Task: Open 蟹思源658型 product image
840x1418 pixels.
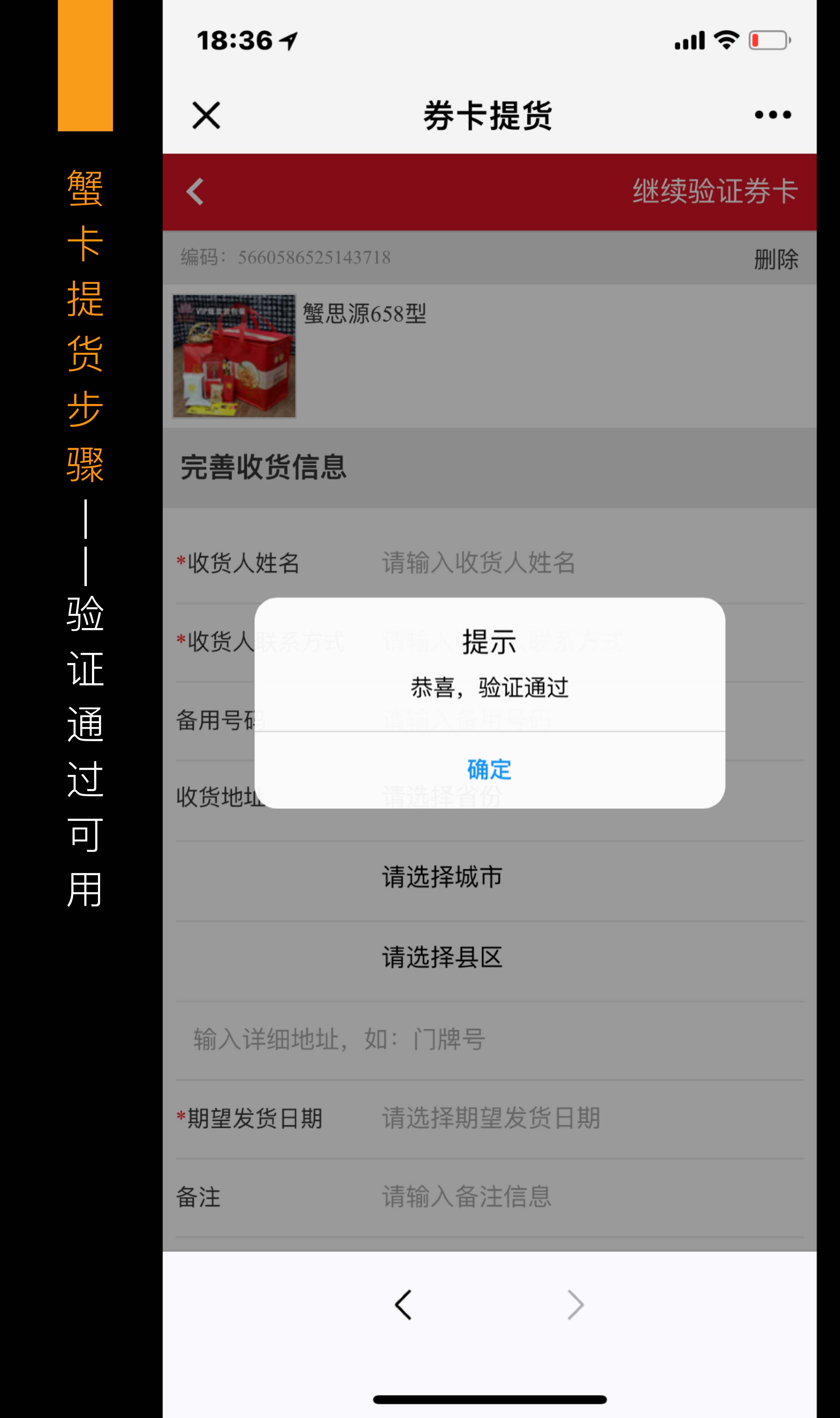Action: (x=234, y=356)
